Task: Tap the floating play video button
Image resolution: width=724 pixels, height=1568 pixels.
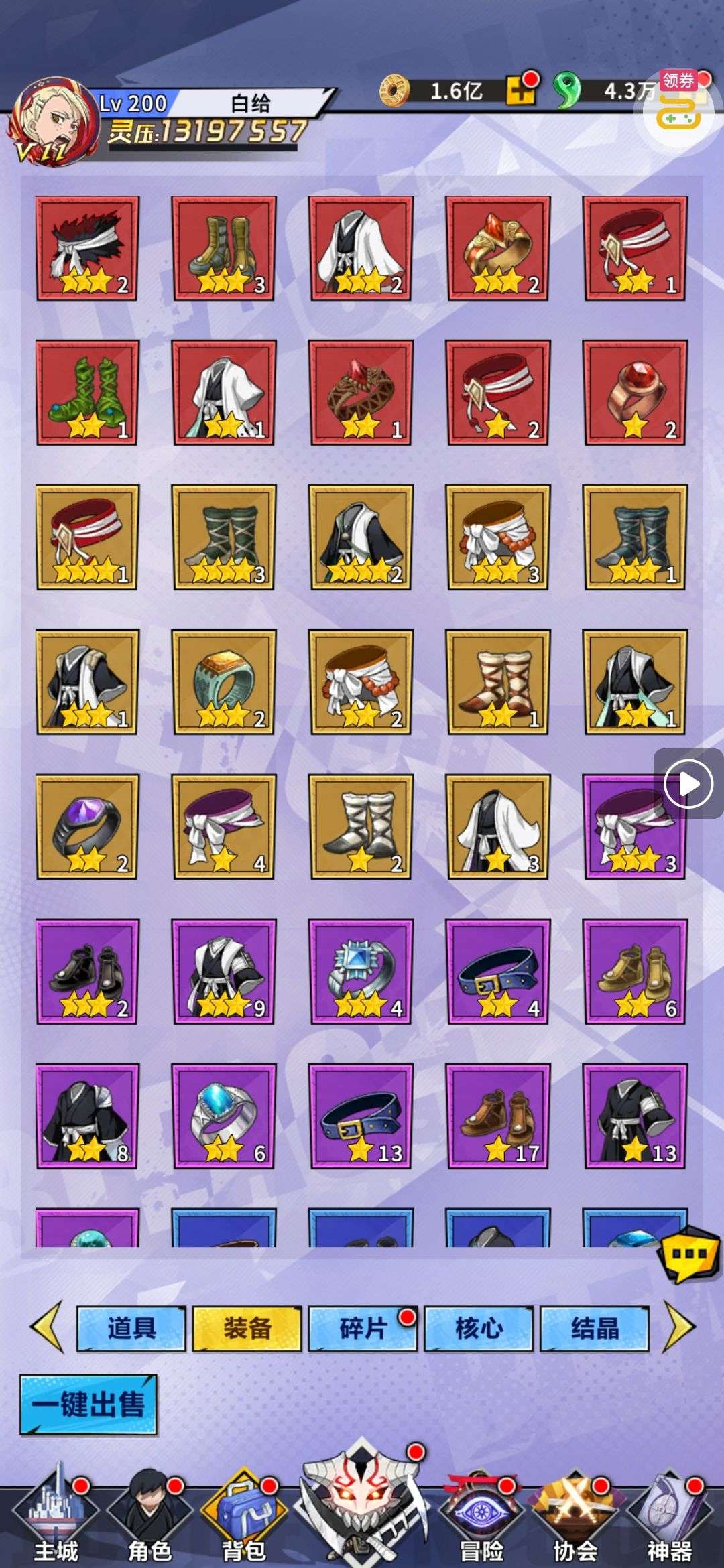Action: [688, 783]
